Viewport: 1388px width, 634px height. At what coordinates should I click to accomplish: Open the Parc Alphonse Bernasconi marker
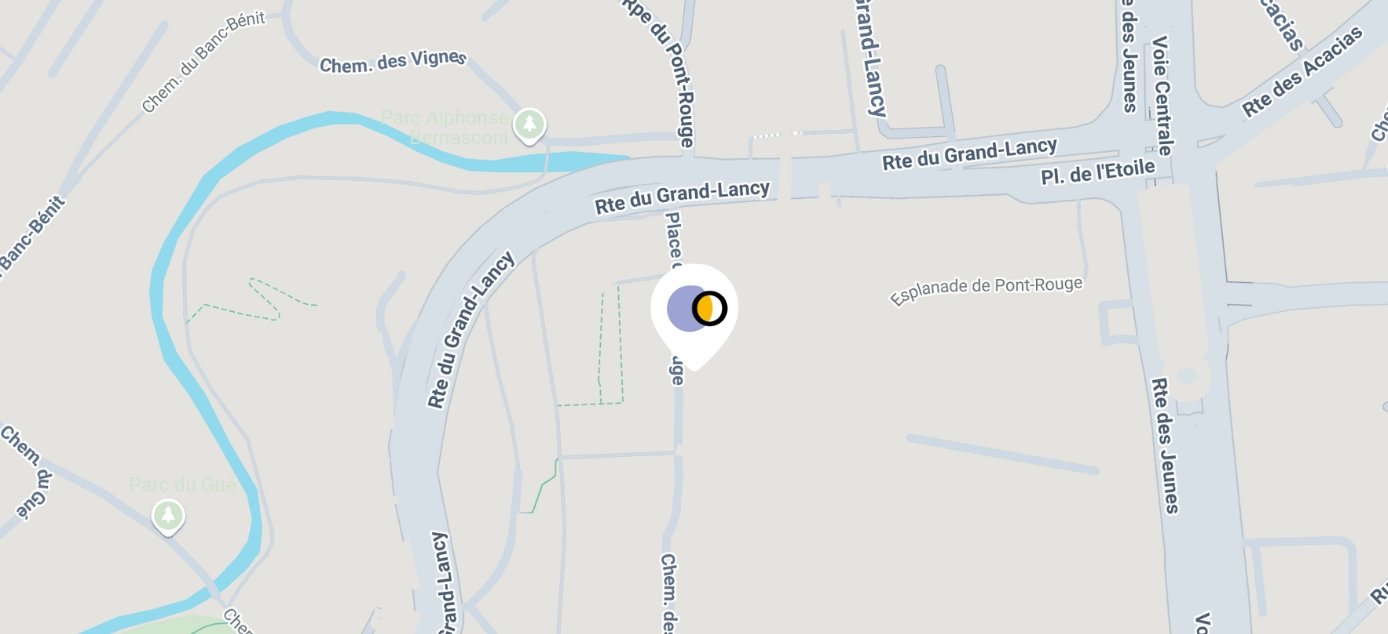click(529, 125)
